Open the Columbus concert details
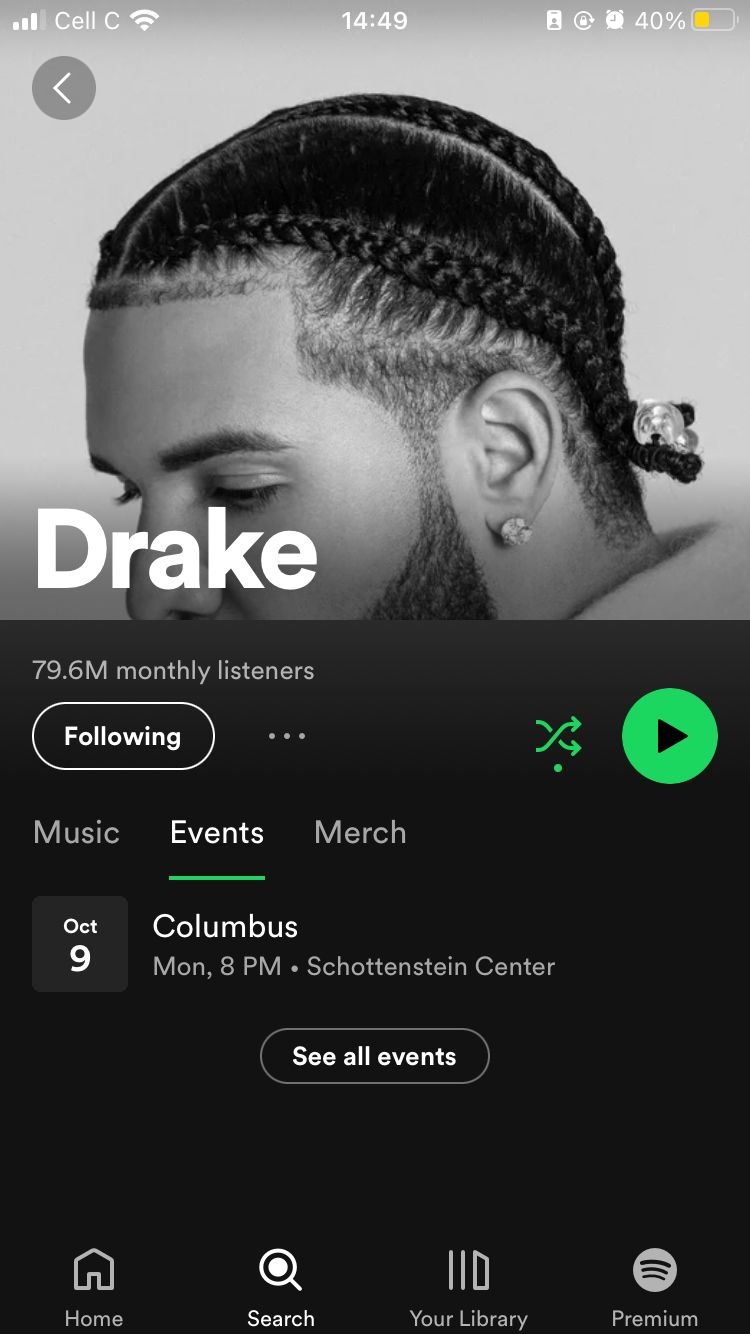Viewport: 750px width, 1334px height. tap(225, 927)
